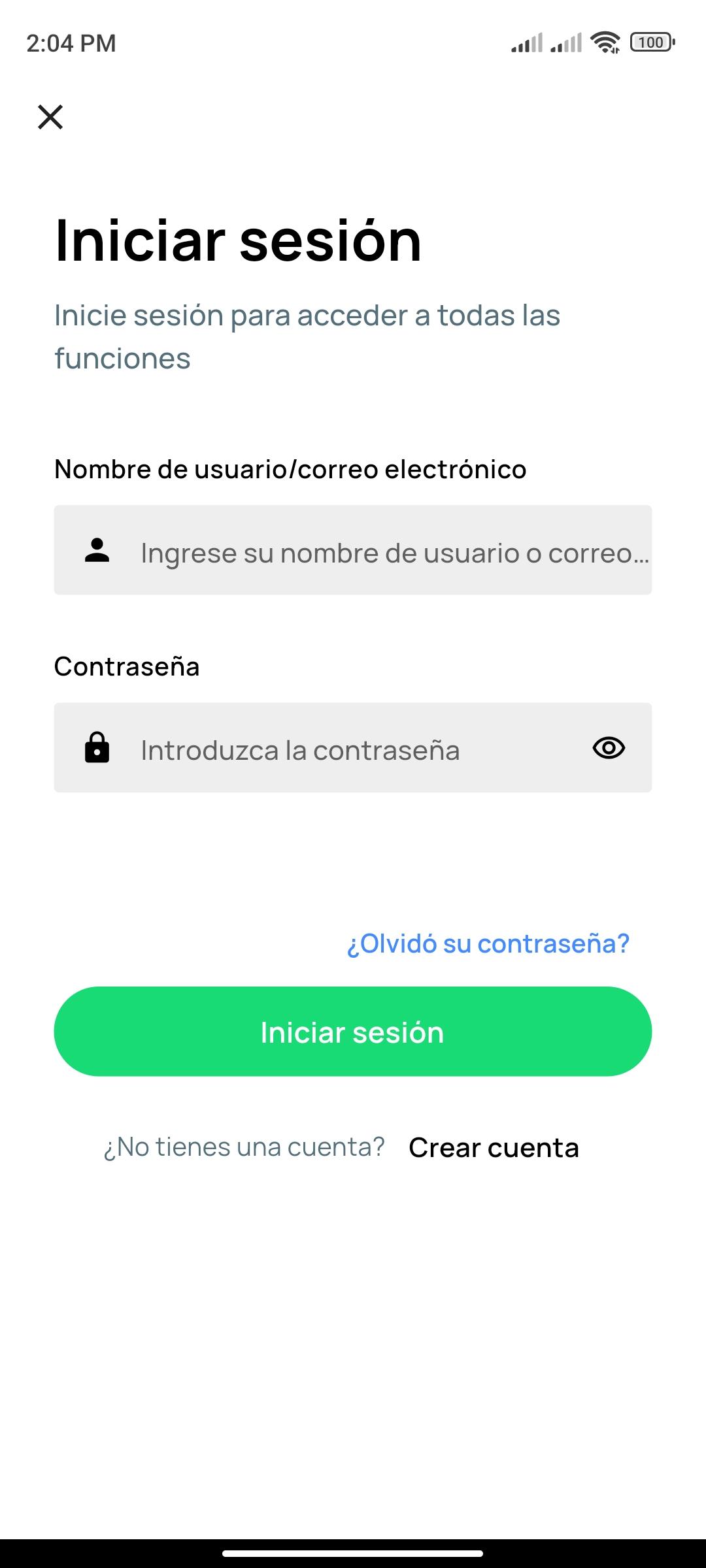
Task: Tap the green Iniciar sesión button
Action: (353, 1032)
